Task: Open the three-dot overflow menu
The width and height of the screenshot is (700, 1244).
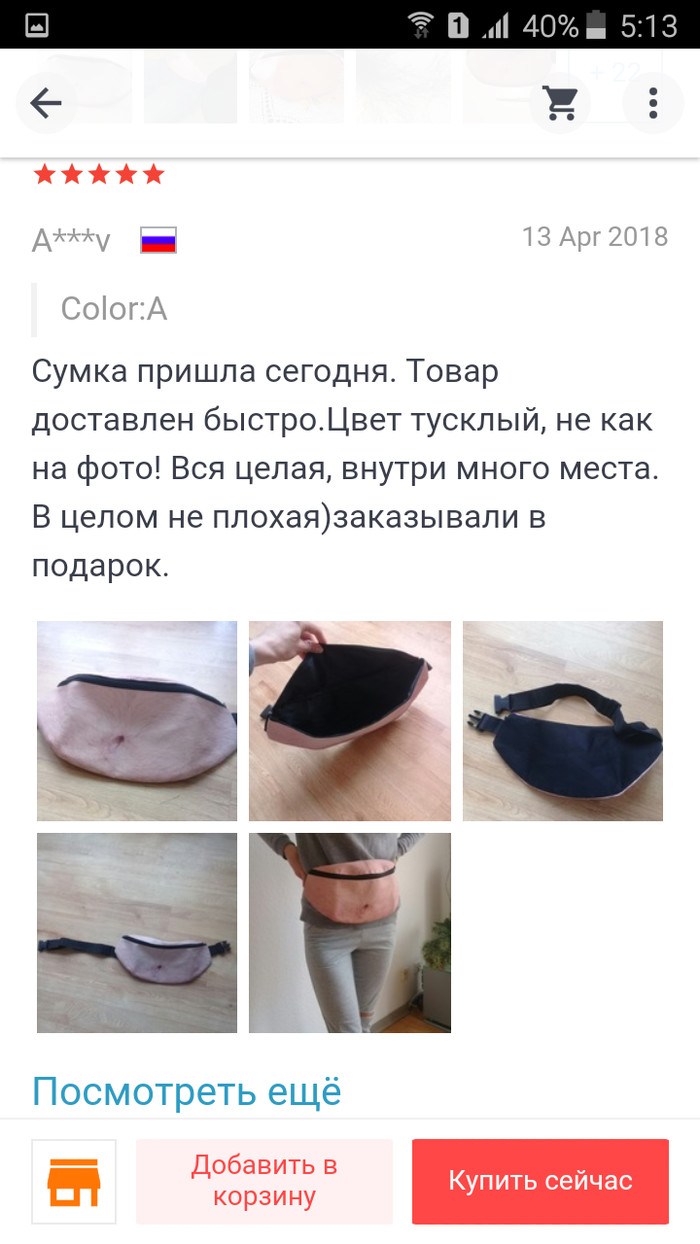Action: point(653,103)
